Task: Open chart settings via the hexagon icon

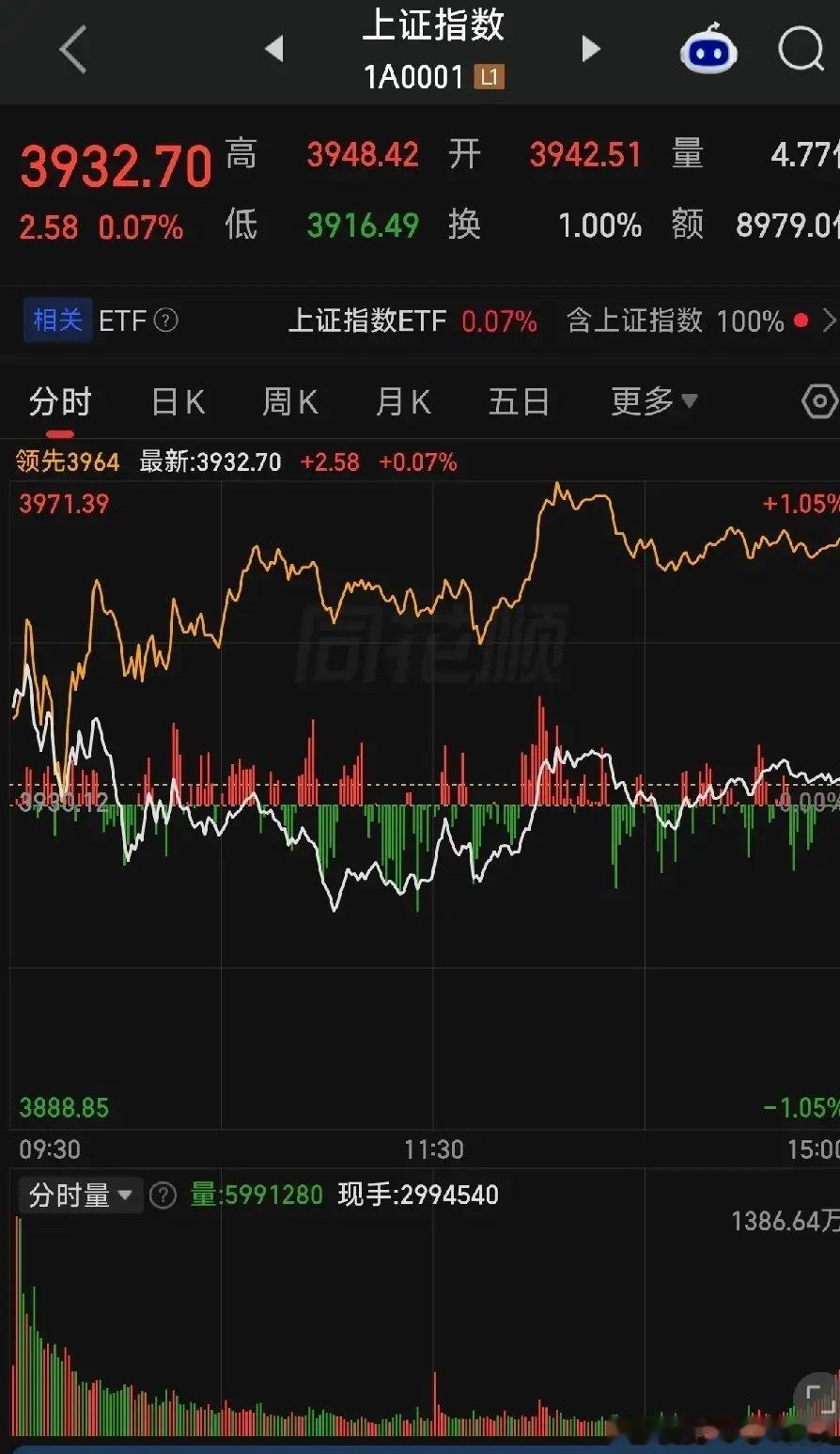Action: point(820,401)
